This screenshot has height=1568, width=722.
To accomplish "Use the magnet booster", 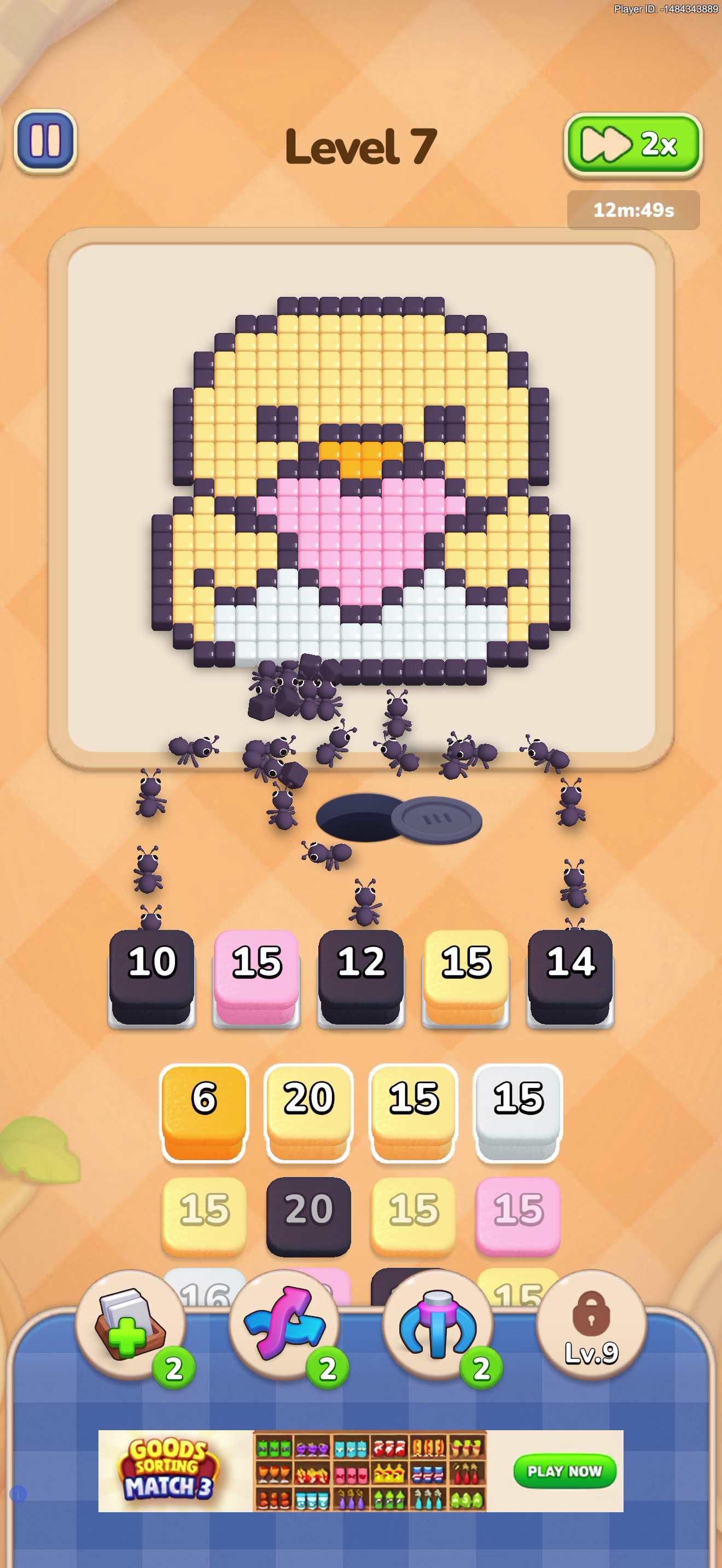I will point(438,1325).
